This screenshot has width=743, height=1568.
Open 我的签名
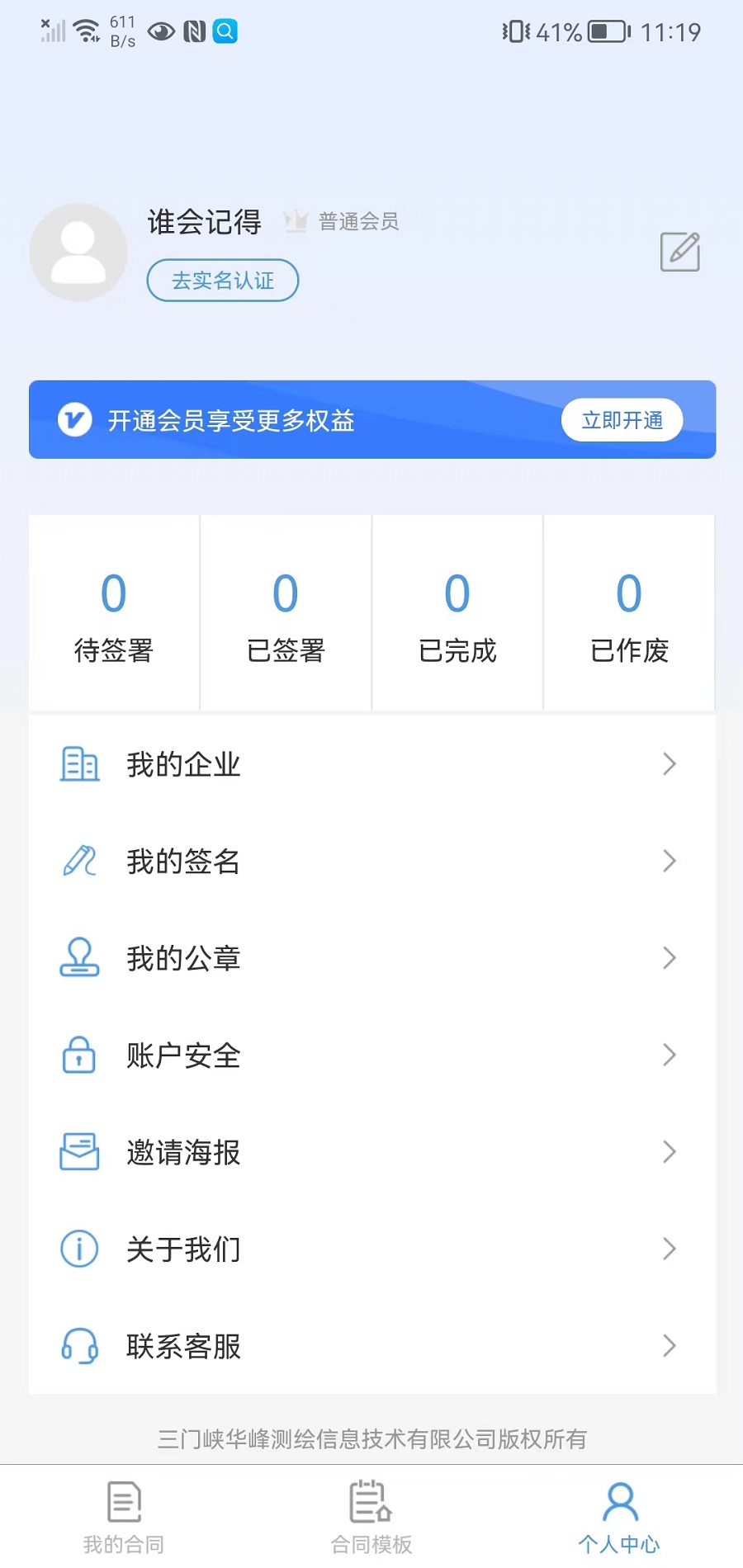pos(371,862)
